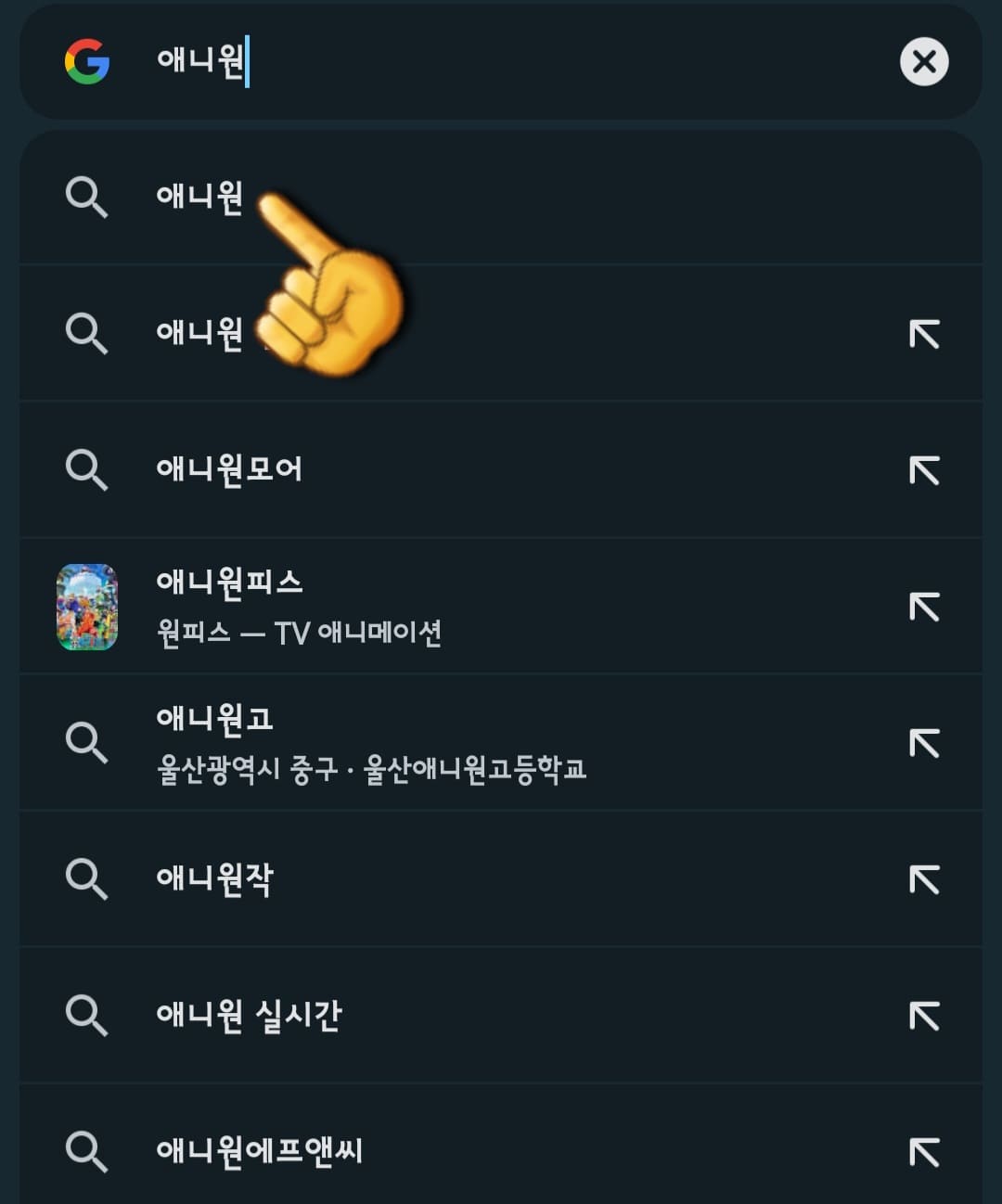1002x1204 pixels.
Task: Click the magnifying glass next to 애니원작
Action: tap(88, 877)
